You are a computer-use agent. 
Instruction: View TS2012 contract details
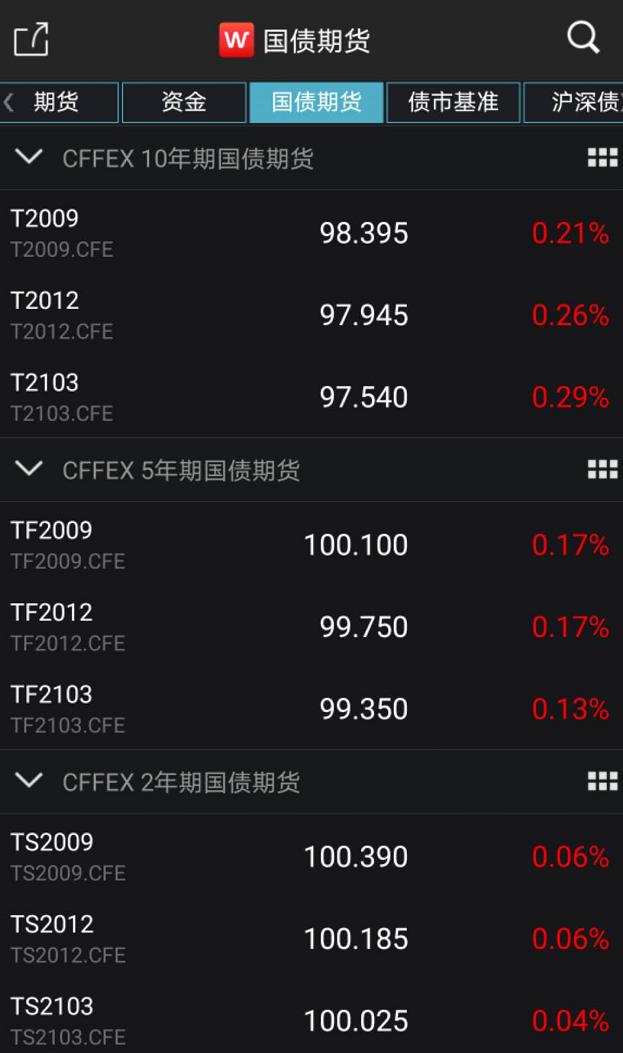(x=311, y=939)
